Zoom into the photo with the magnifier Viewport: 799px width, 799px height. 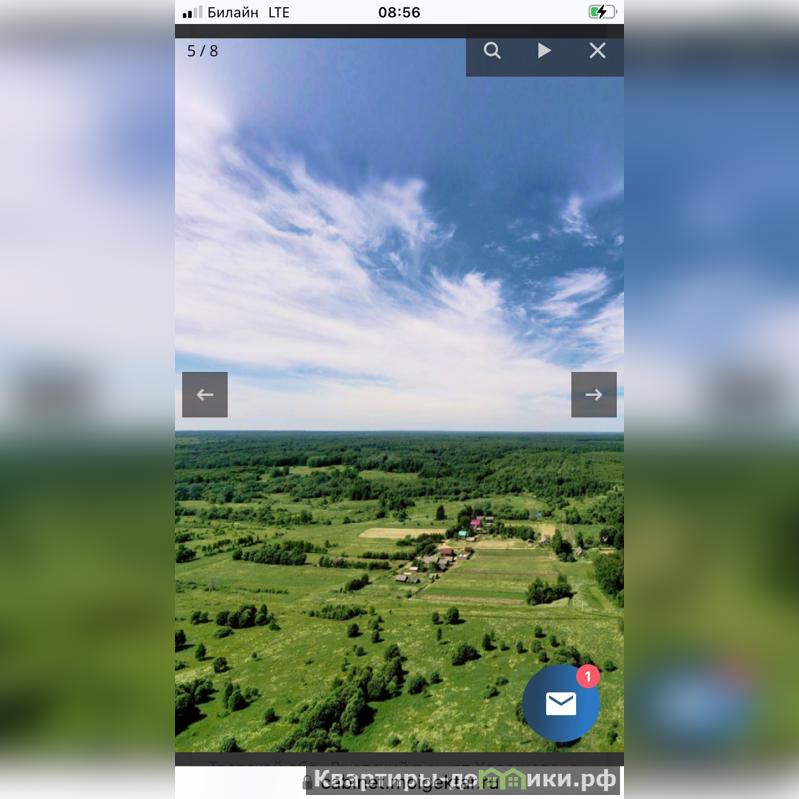coord(492,51)
